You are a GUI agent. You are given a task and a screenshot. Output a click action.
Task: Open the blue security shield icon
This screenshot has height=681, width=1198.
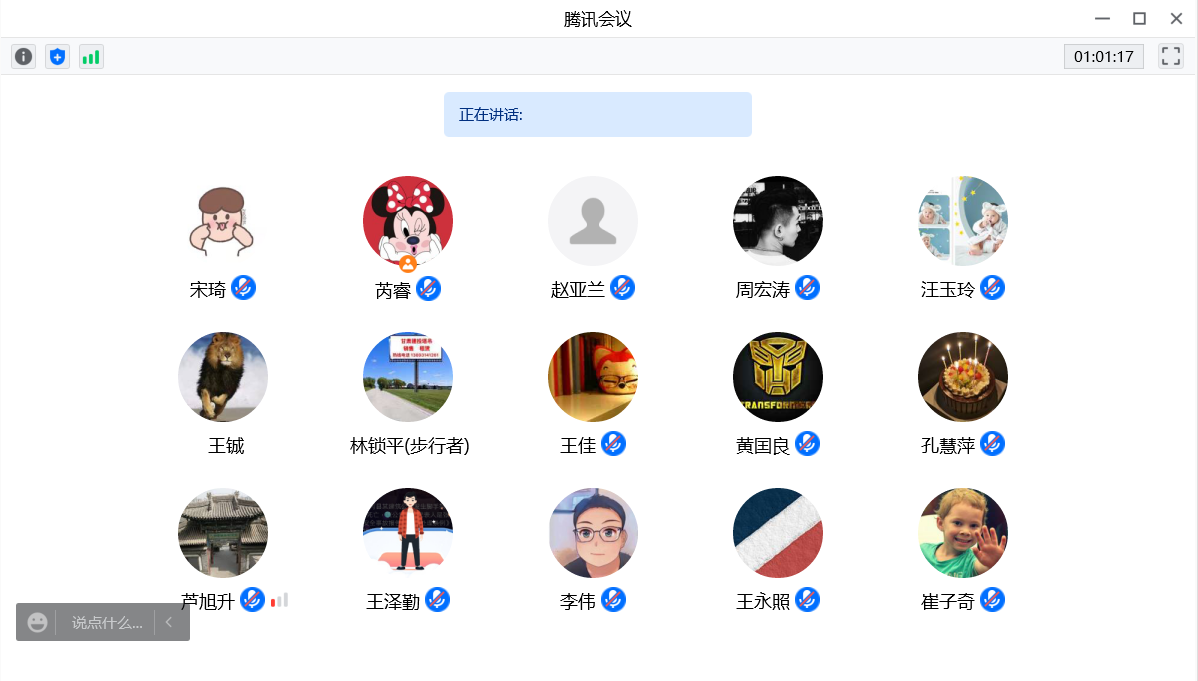pos(58,57)
